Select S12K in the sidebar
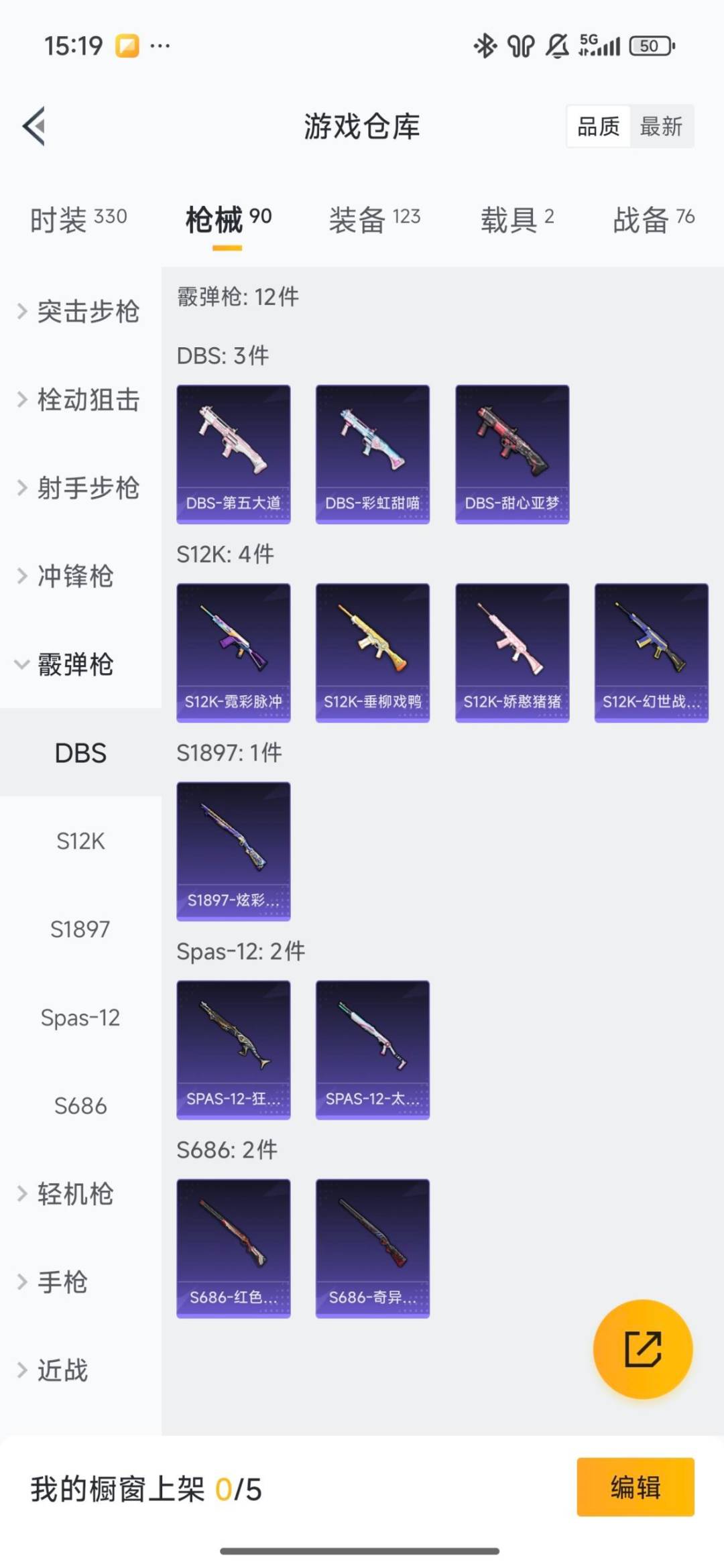 pyautogui.click(x=80, y=841)
